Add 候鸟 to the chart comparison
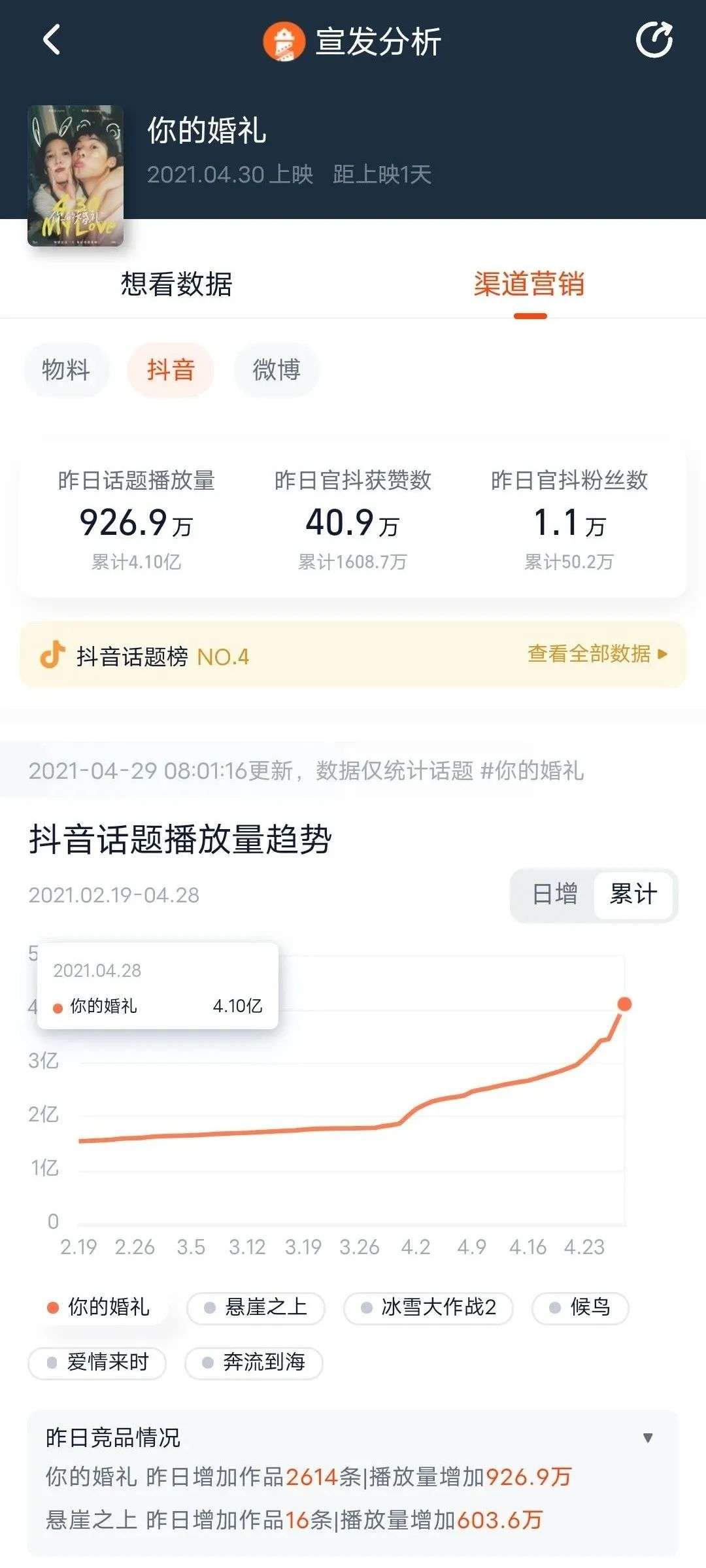This screenshot has width=706, height=1568. coord(580,1307)
